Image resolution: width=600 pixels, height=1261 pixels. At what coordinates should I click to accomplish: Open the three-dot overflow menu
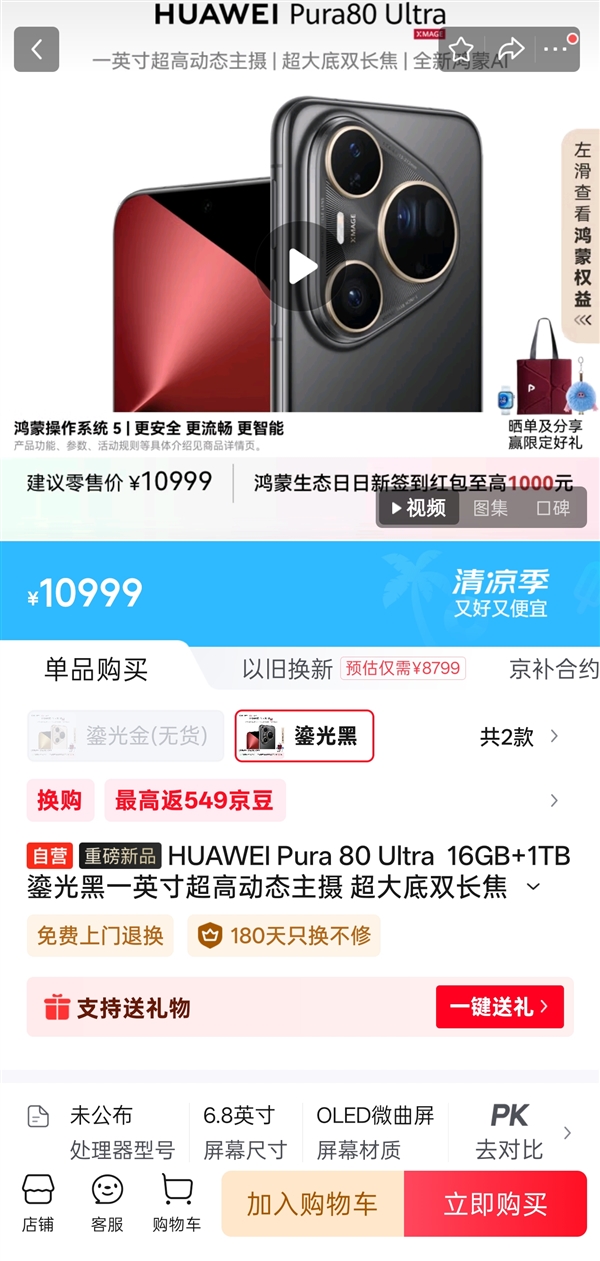pos(556,49)
